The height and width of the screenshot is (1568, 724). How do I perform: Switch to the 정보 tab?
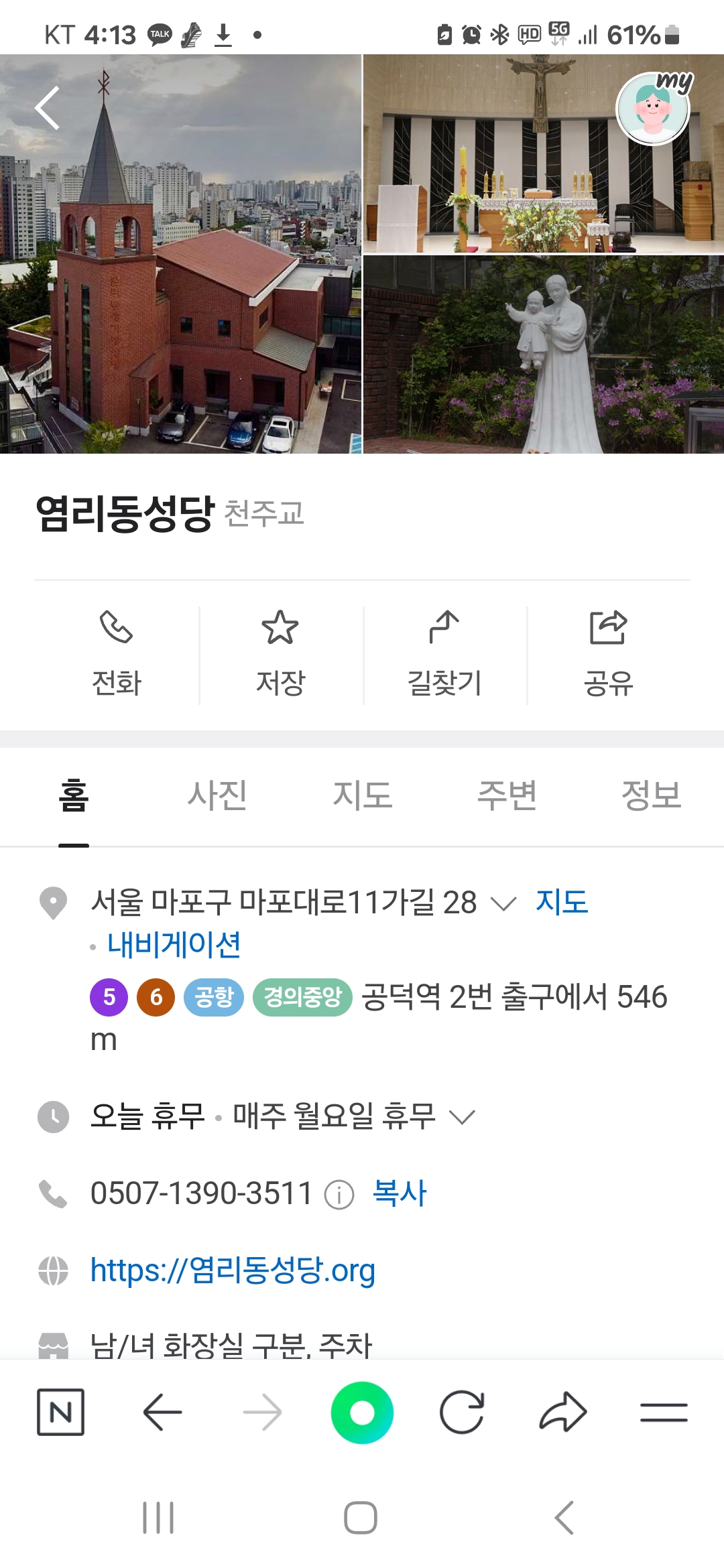tap(651, 796)
